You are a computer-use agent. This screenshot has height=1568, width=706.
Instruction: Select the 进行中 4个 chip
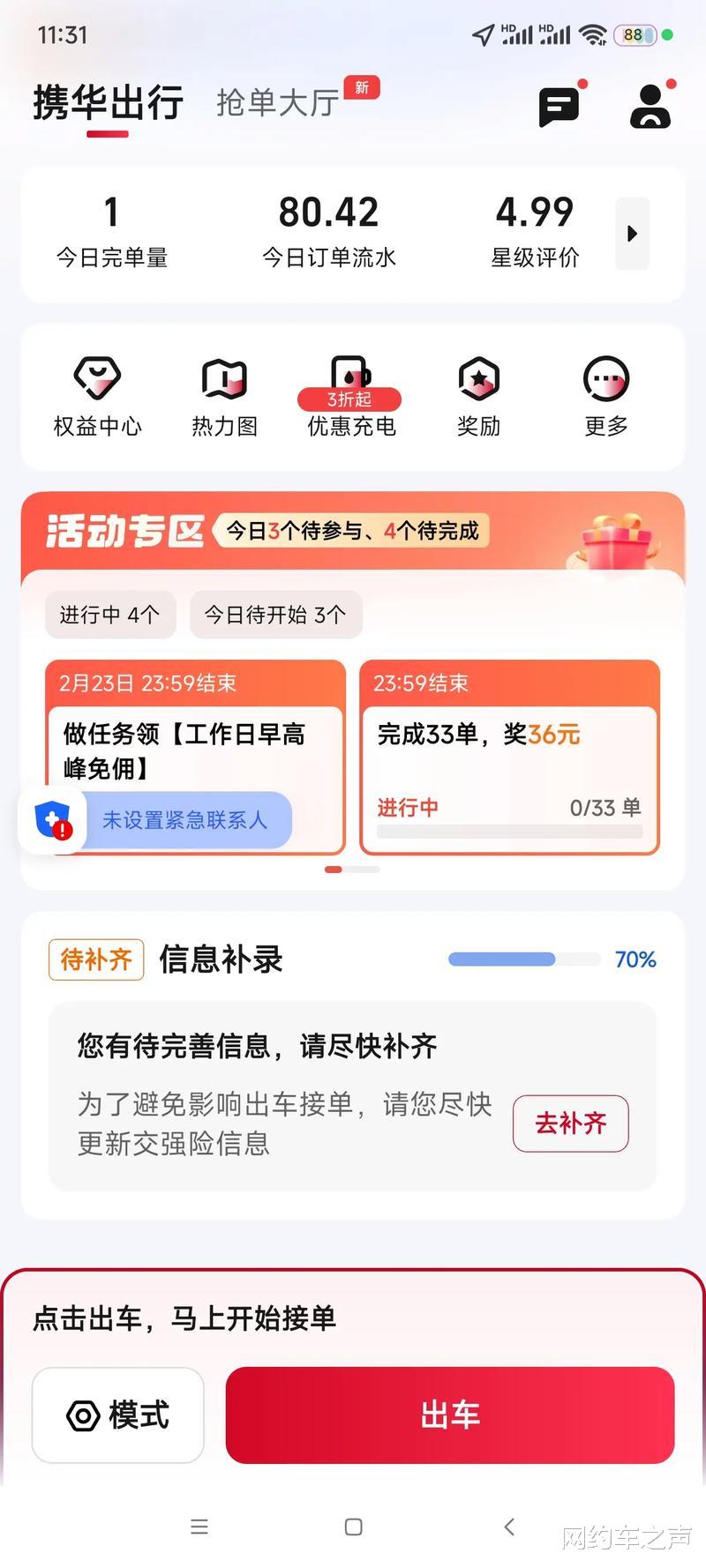coord(110,615)
